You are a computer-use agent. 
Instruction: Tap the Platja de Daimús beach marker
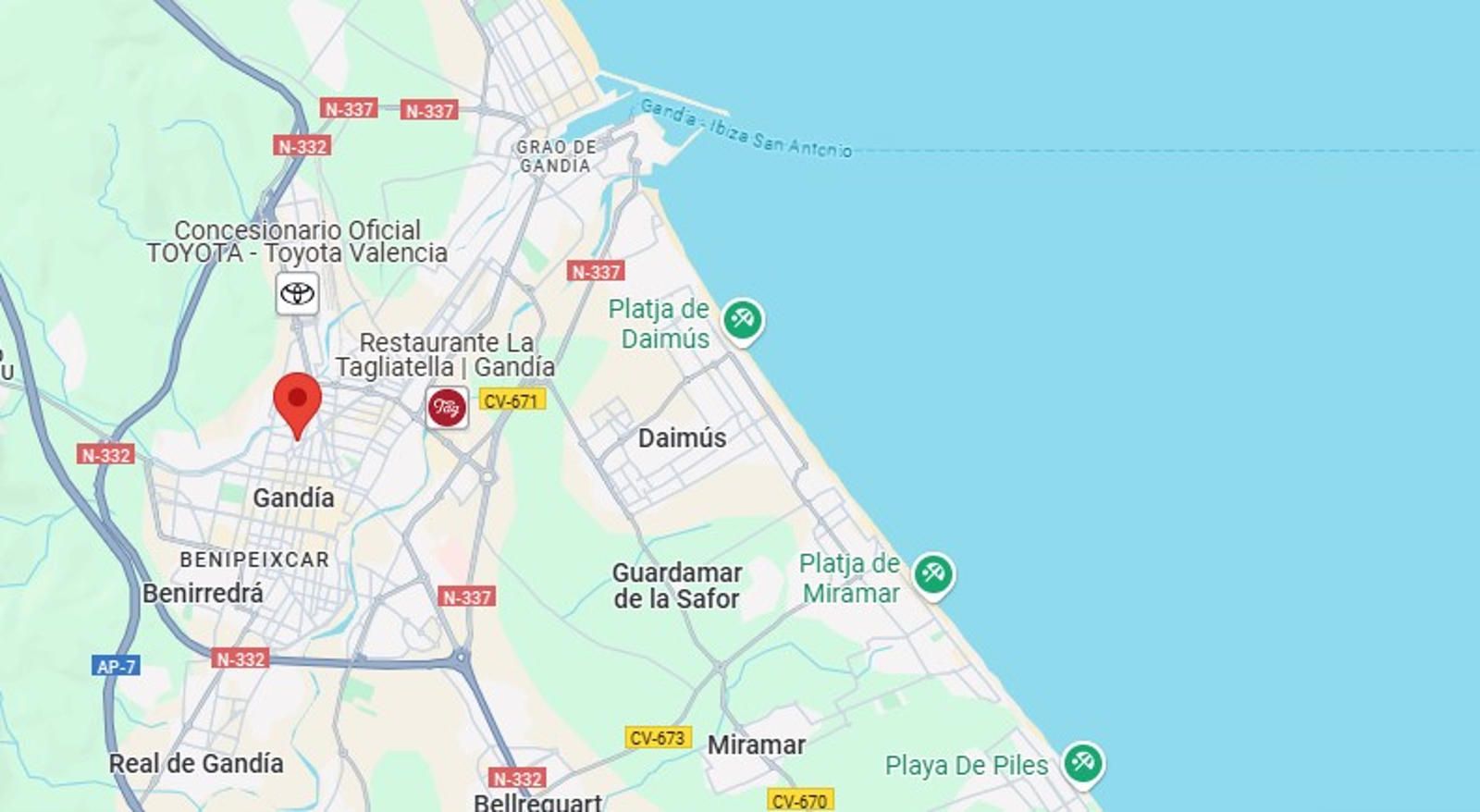point(742,320)
